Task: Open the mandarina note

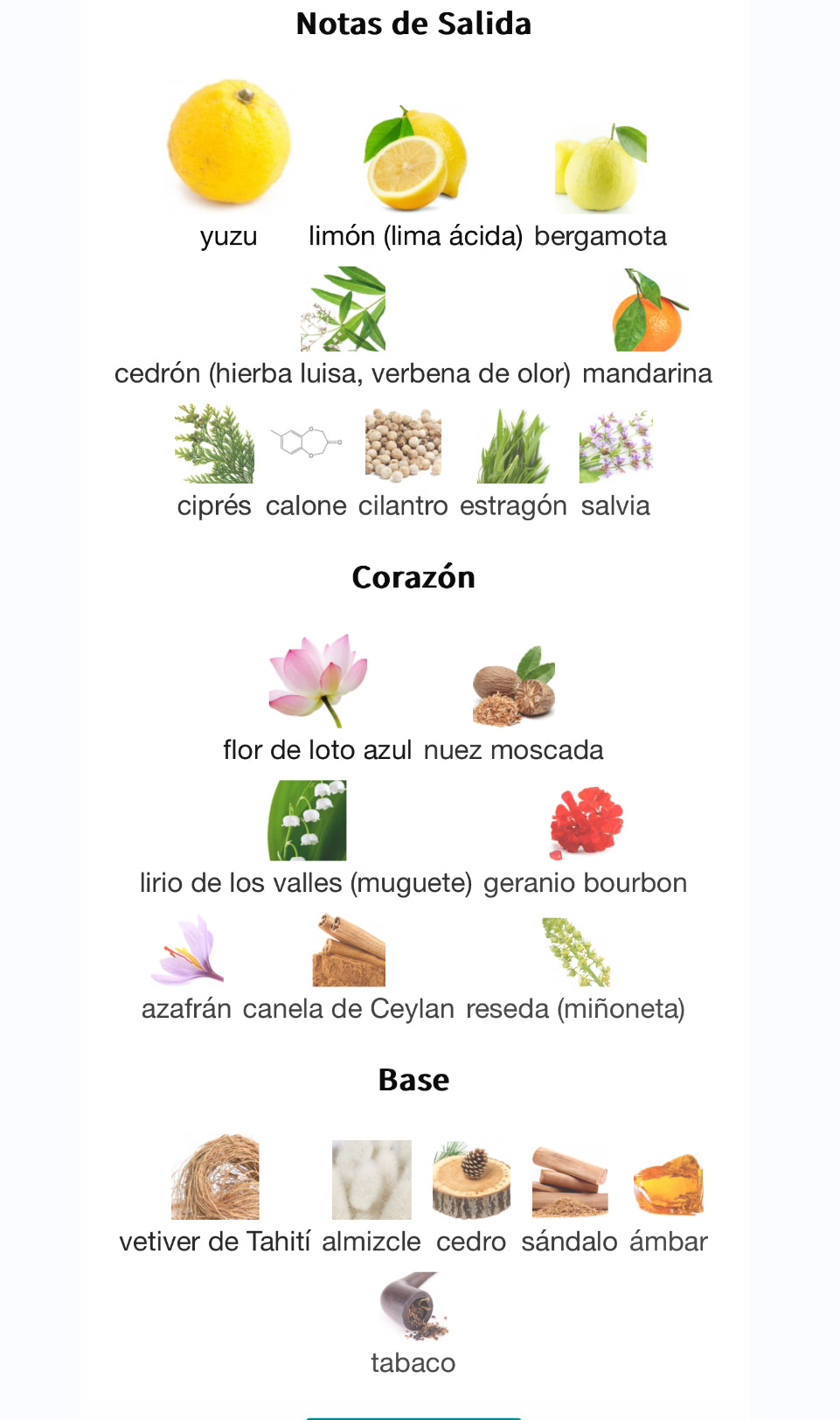Action: tap(648, 310)
